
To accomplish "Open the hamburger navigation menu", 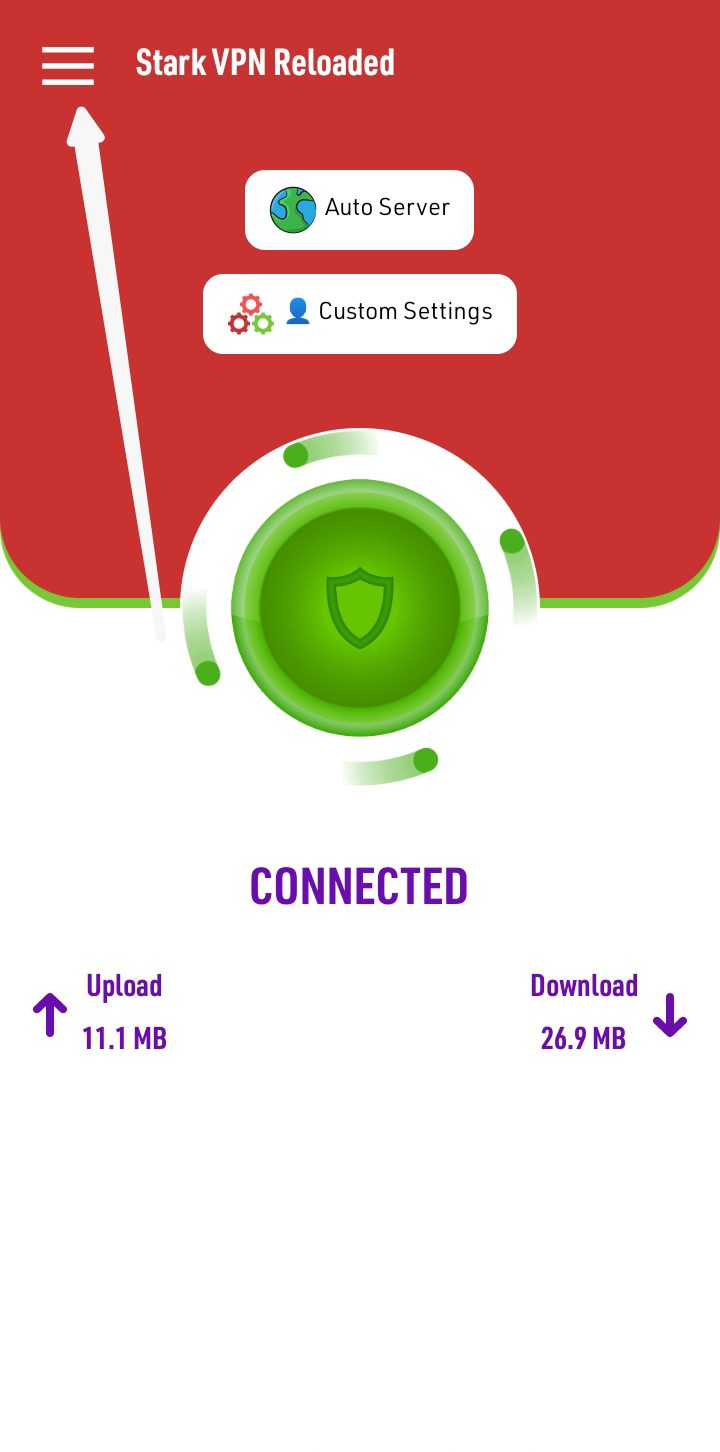I will click(x=67, y=65).
